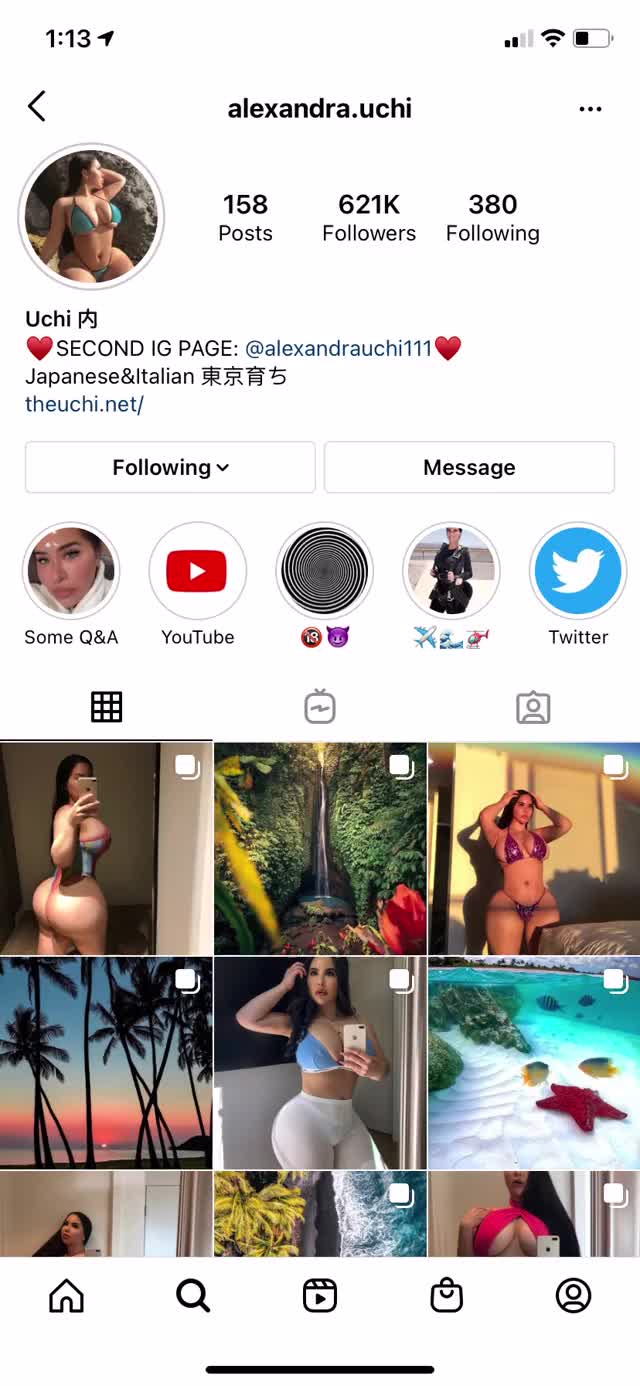The height and width of the screenshot is (1386, 640).
Task: Tap the Message button
Action: tap(469, 467)
